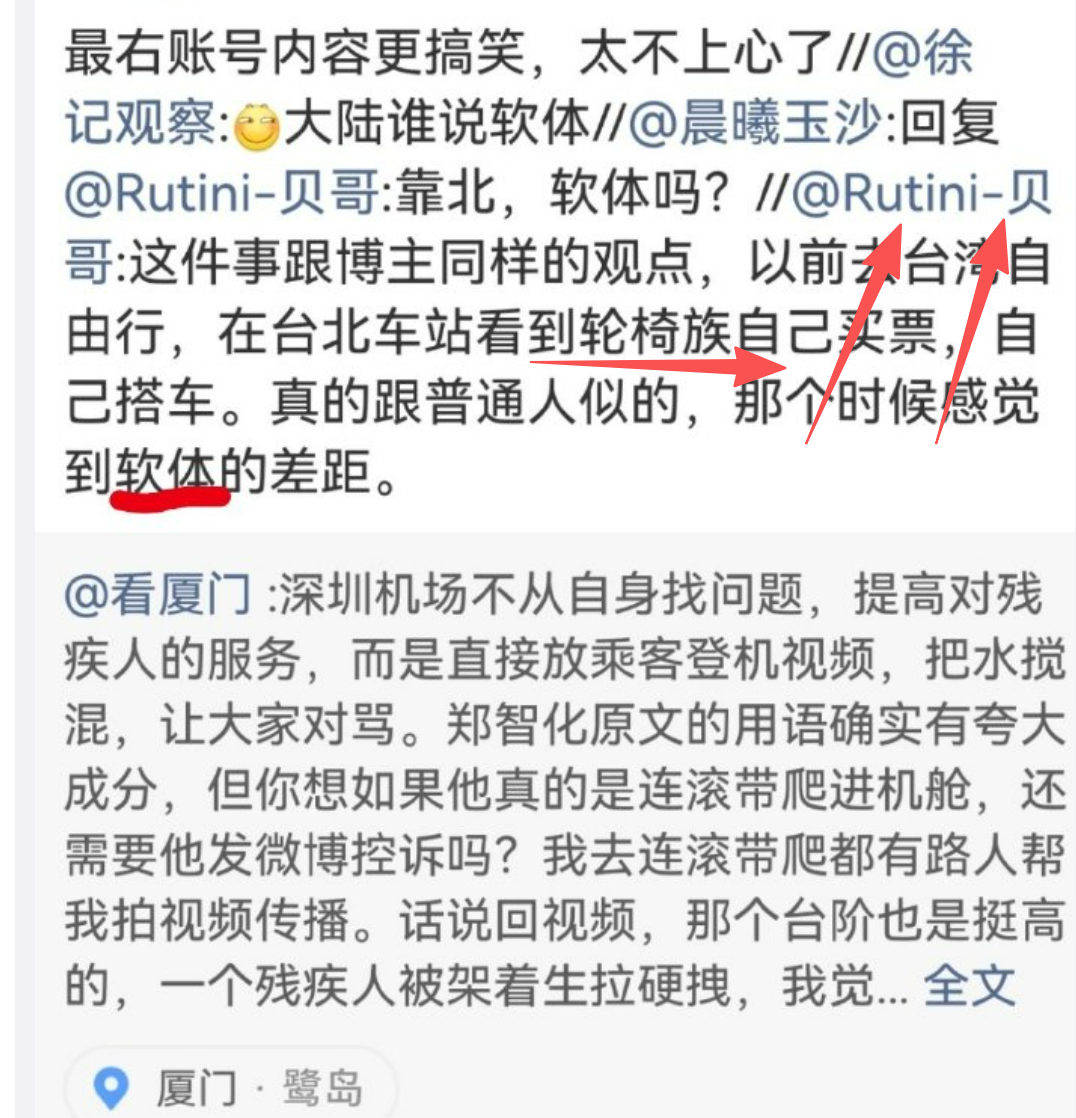Expand the full text via 全文

pyautogui.click(x=969, y=988)
